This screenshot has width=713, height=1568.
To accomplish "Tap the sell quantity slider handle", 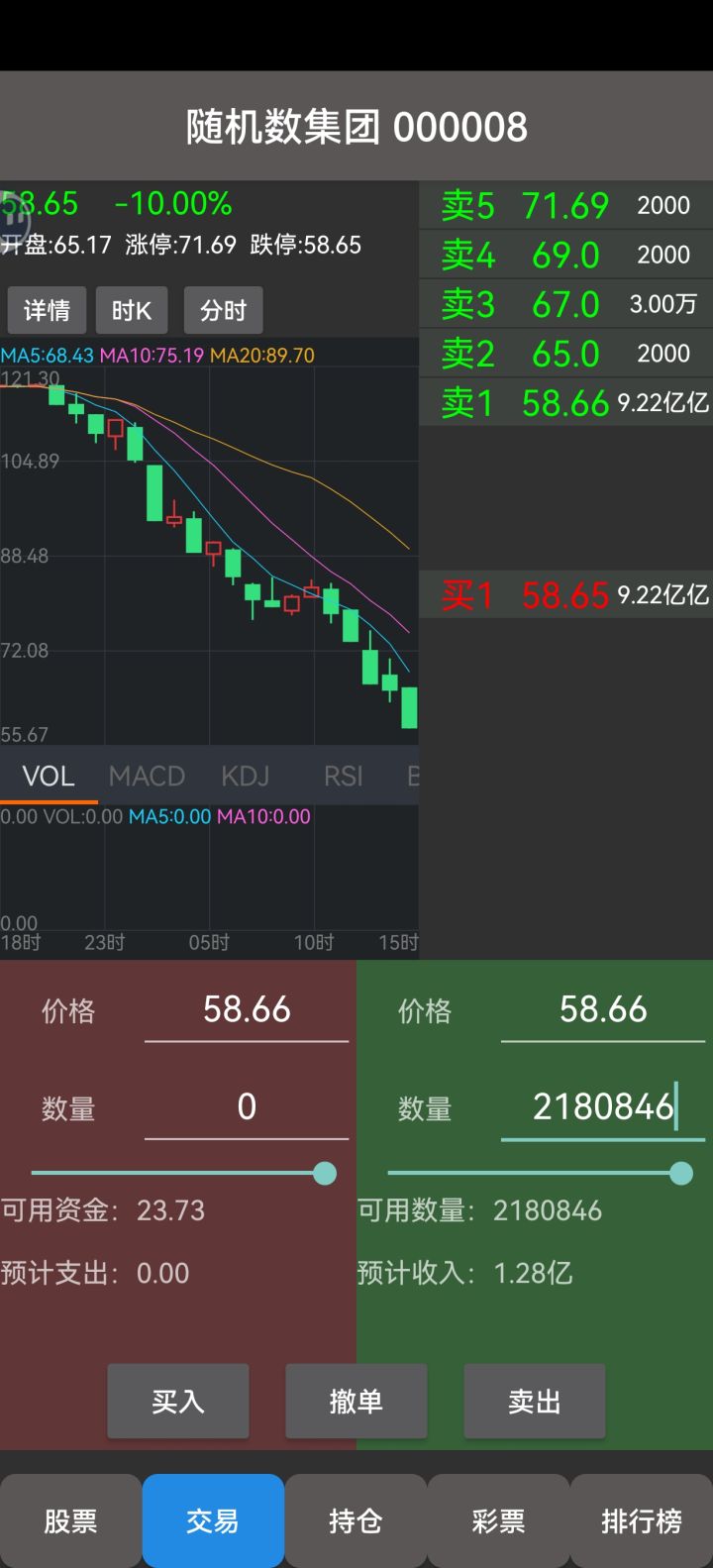I will pyautogui.click(x=681, y=1174).
